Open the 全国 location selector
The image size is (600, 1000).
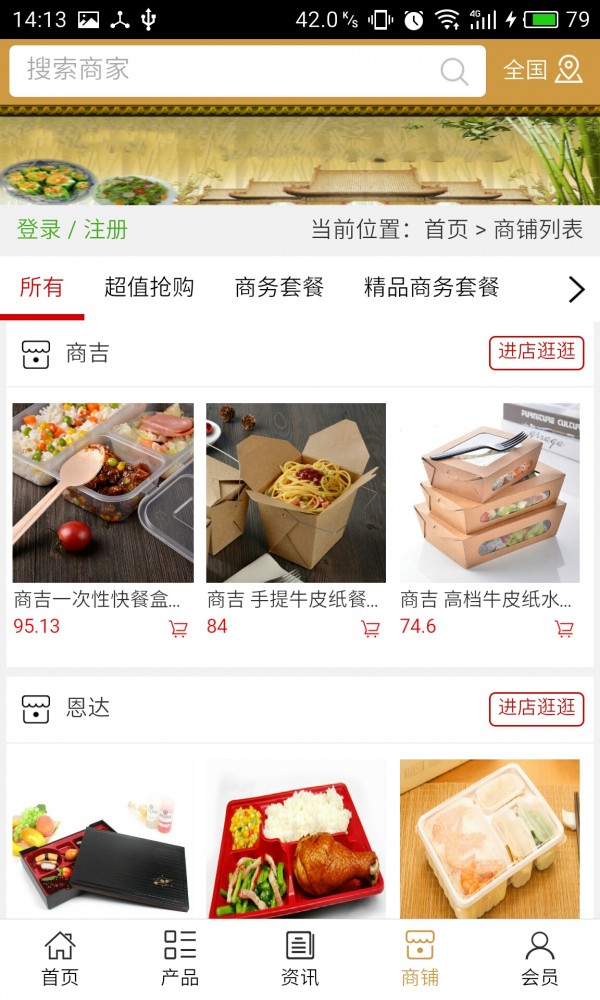click(542, 70)
